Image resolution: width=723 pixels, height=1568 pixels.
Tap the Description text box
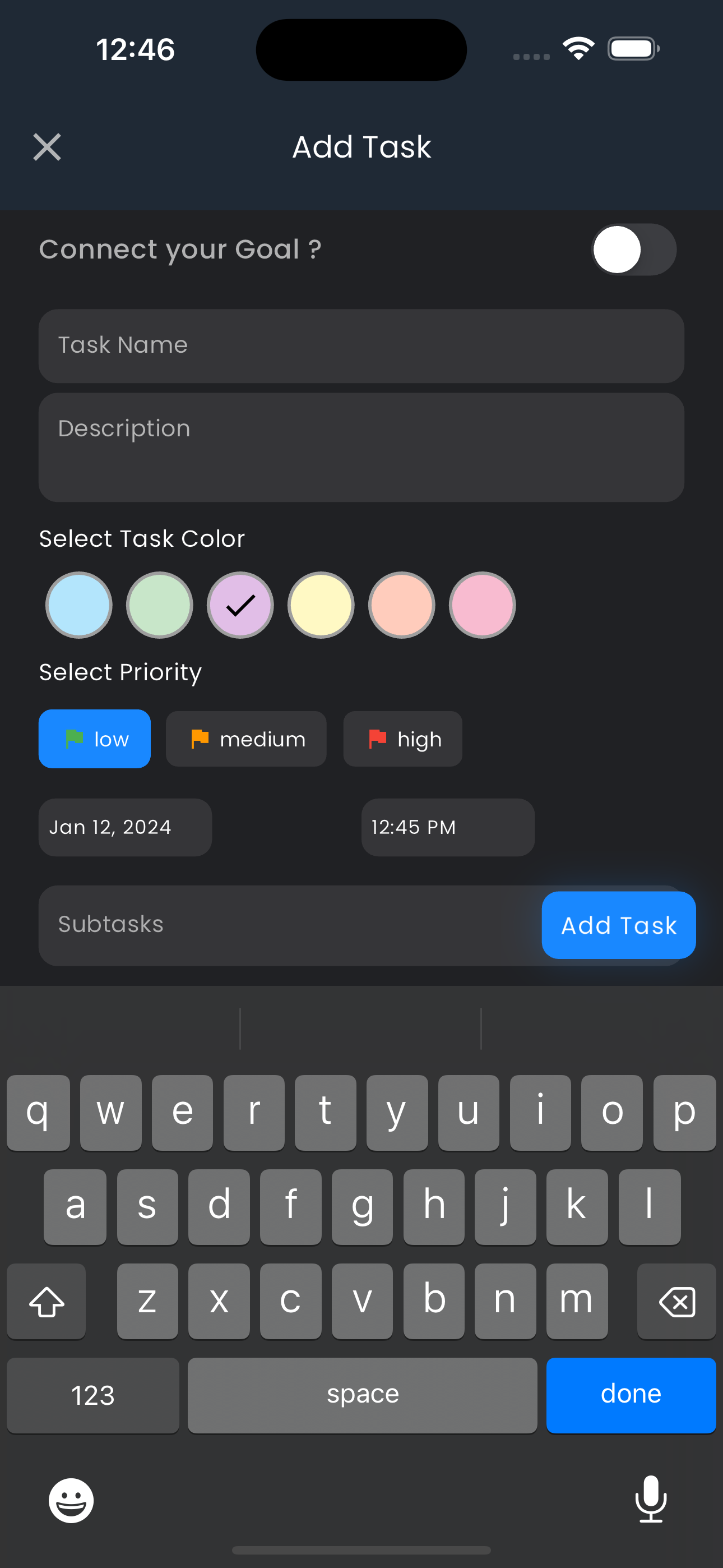point(361,447)
